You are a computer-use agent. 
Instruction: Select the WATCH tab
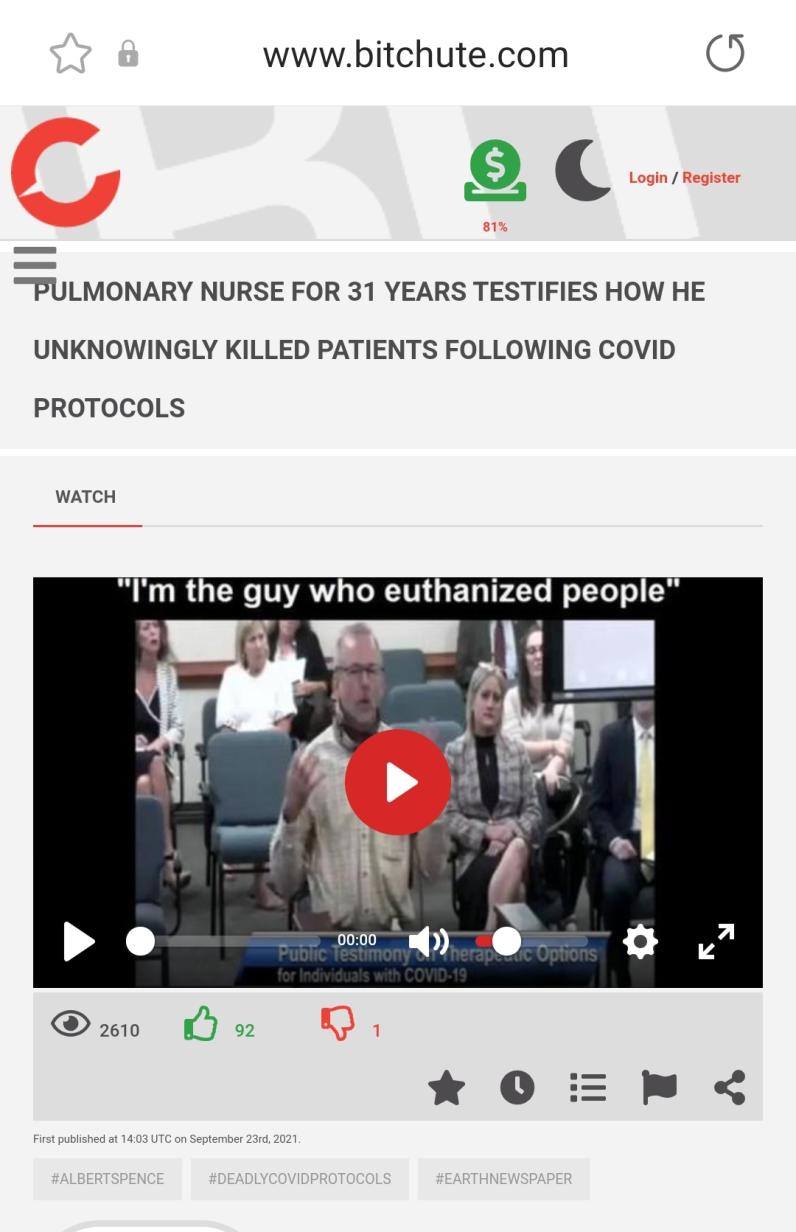(x=86, y=497)
